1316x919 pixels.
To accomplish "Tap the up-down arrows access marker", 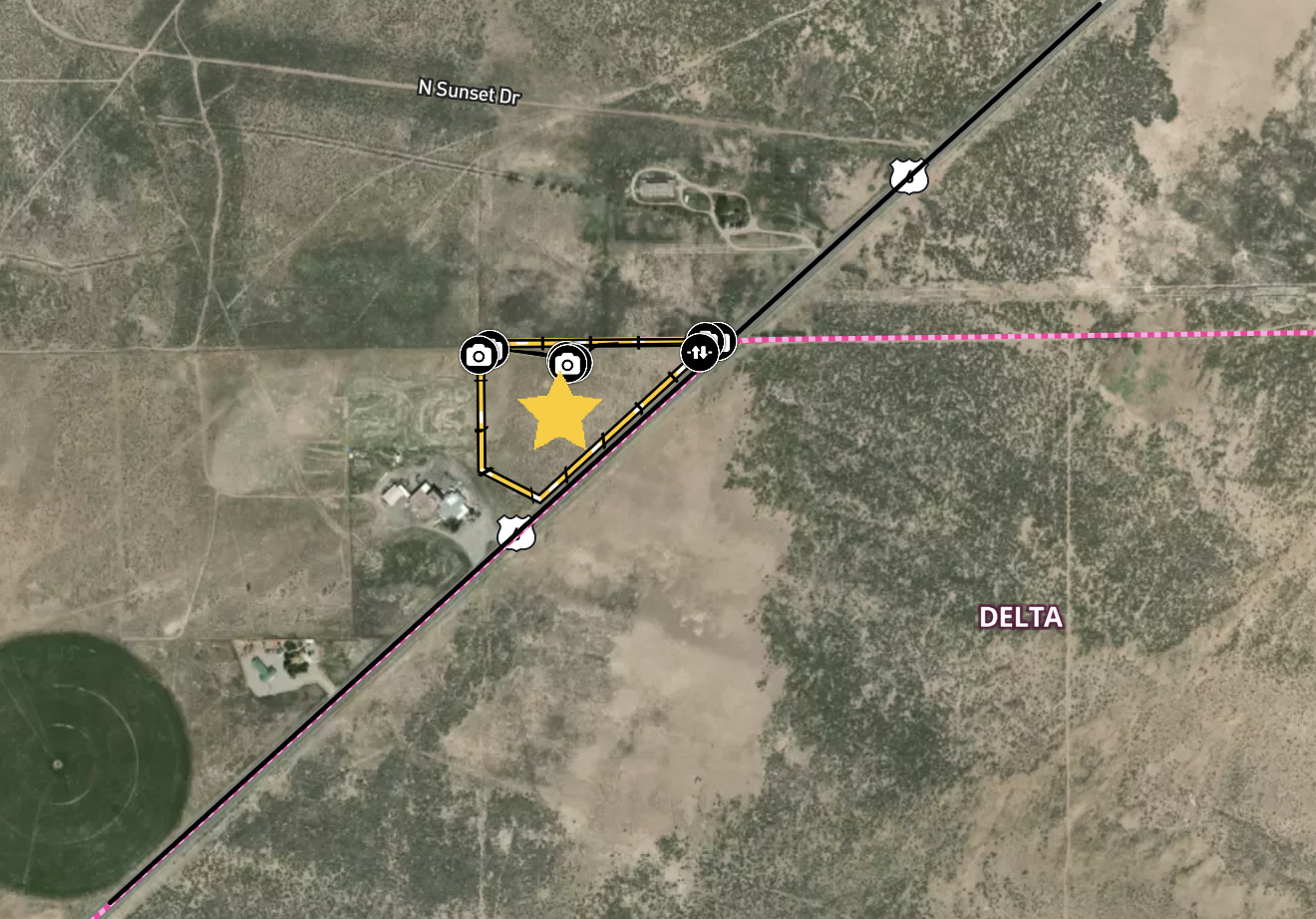I will click(x=699, y=352).
